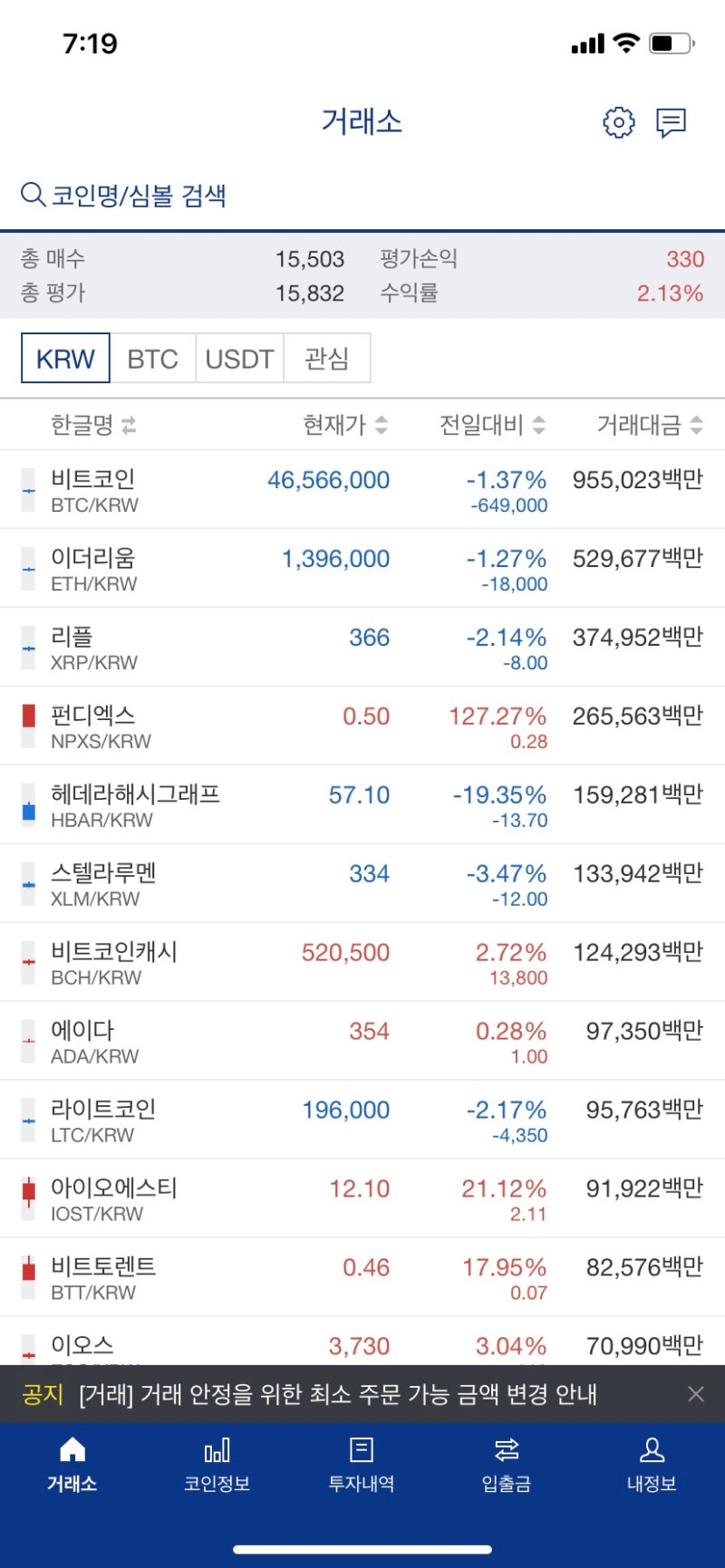Tap the magnifying glass search icon
The width and height of the screenshot is (725, 1568).
33,193
